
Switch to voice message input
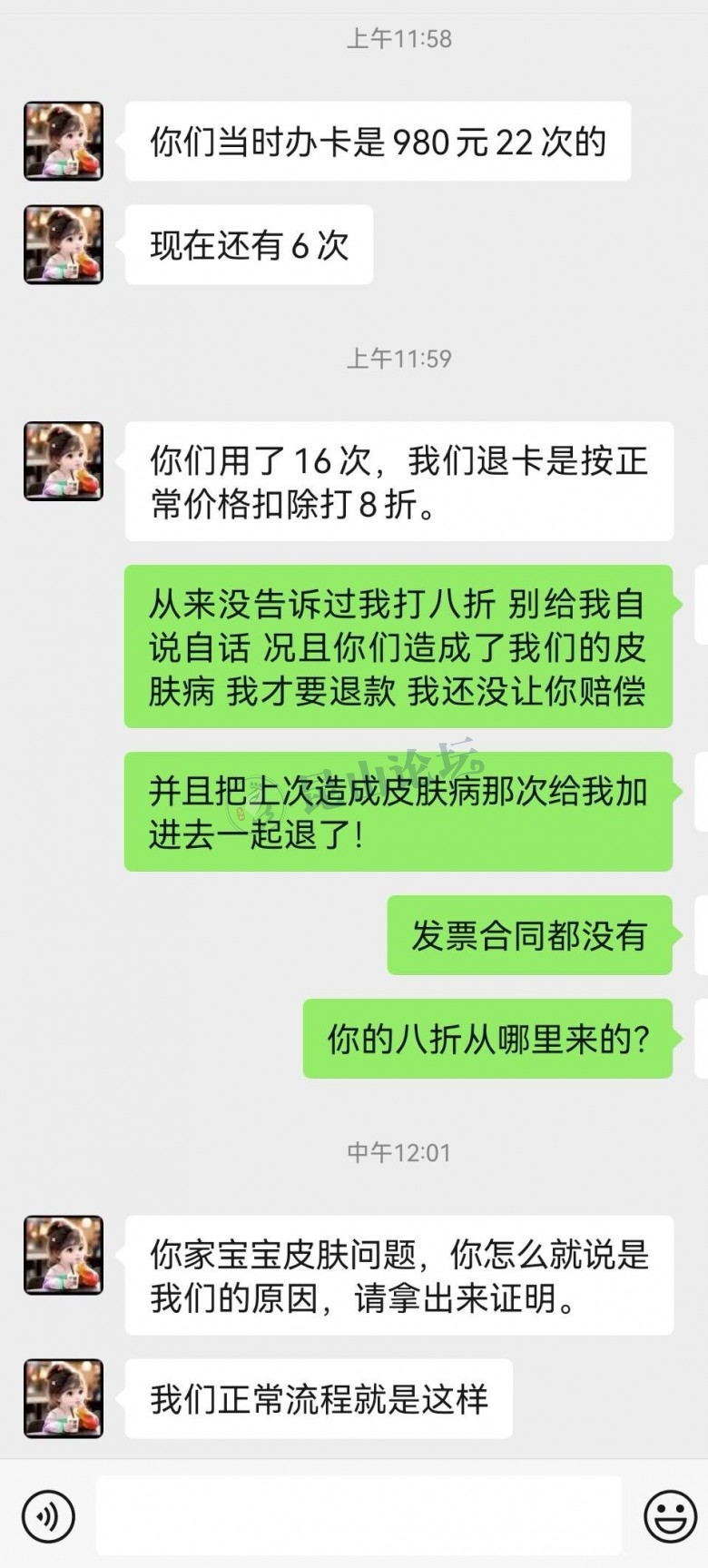click(48, 1515)
